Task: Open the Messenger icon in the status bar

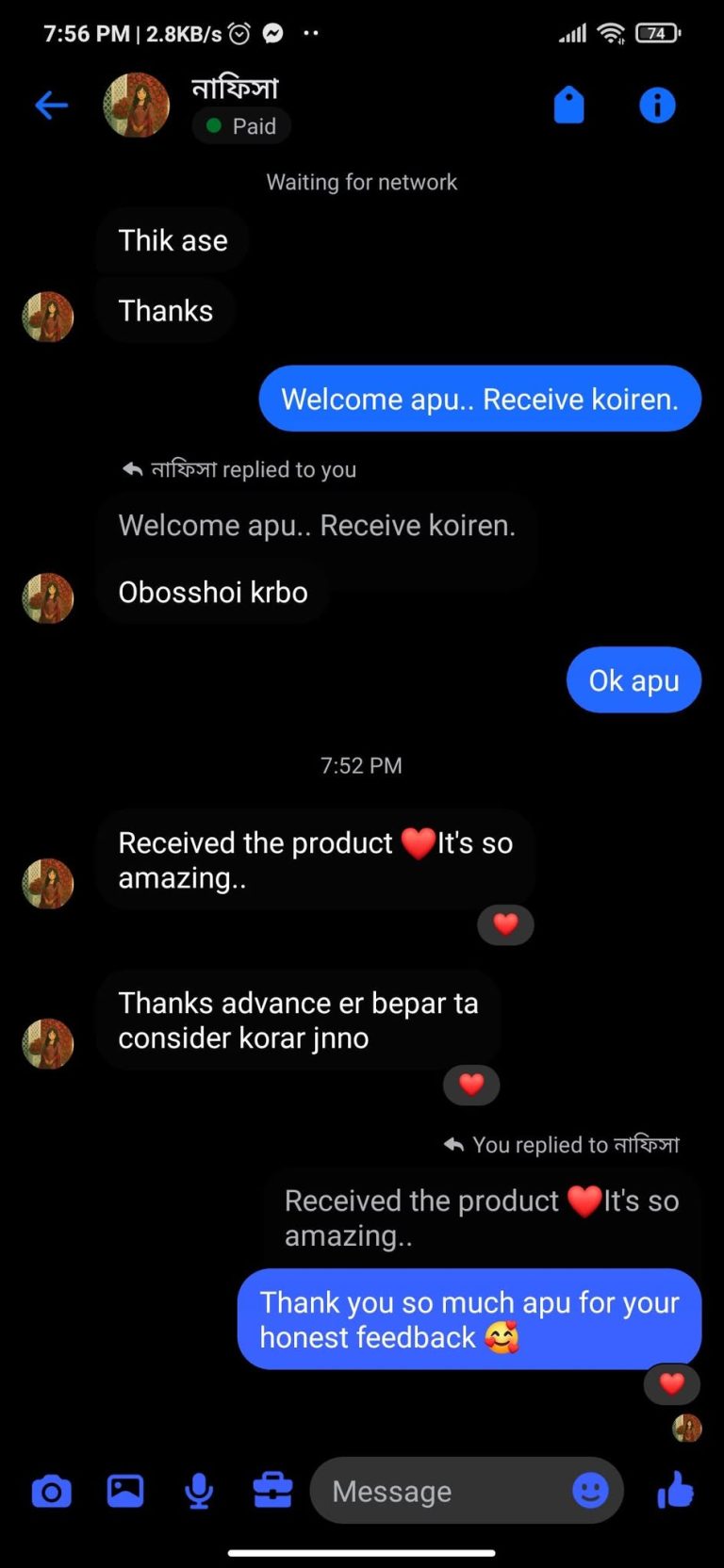Action: (272, 32)
